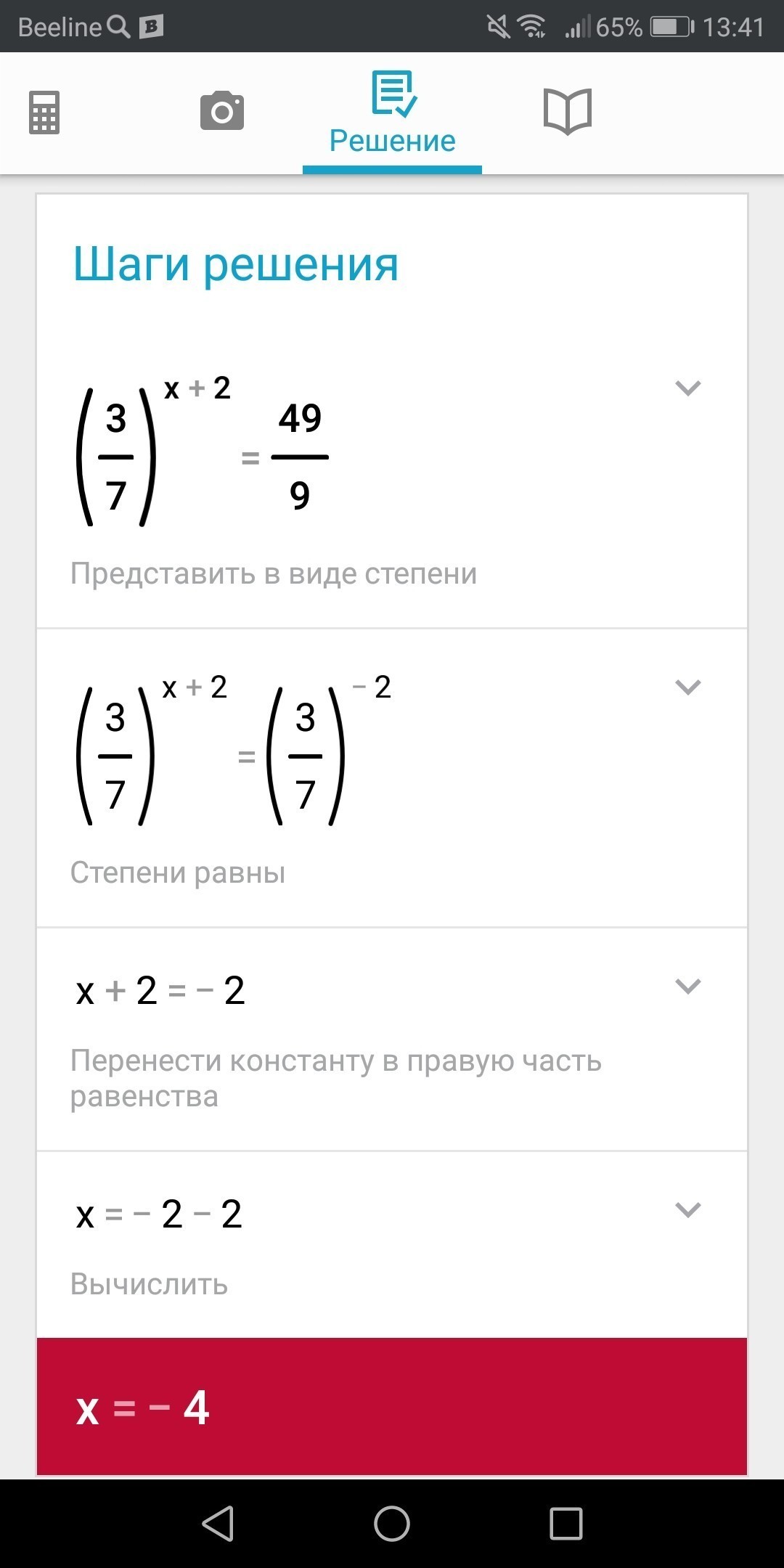
Task: Expand the 'Вычислить' step chevron
Action: click(x=687, y=1210)
